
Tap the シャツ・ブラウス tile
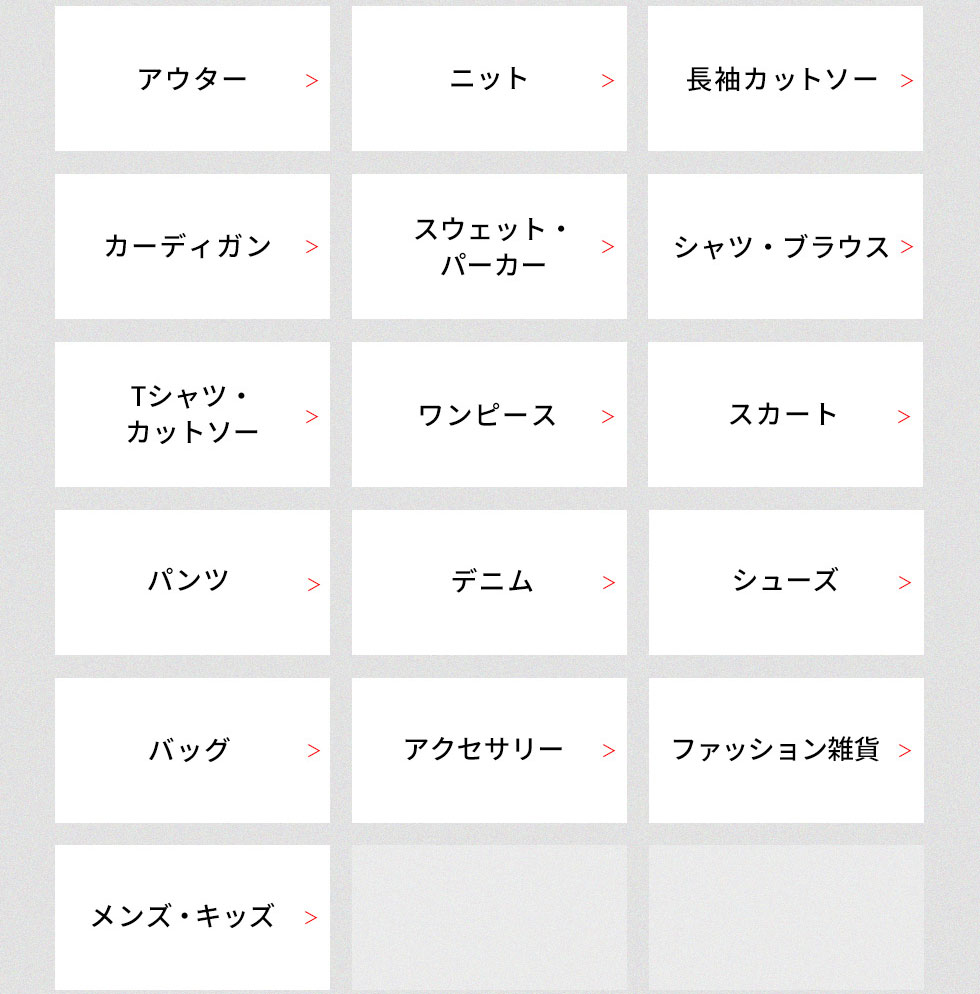click(785, 247)
